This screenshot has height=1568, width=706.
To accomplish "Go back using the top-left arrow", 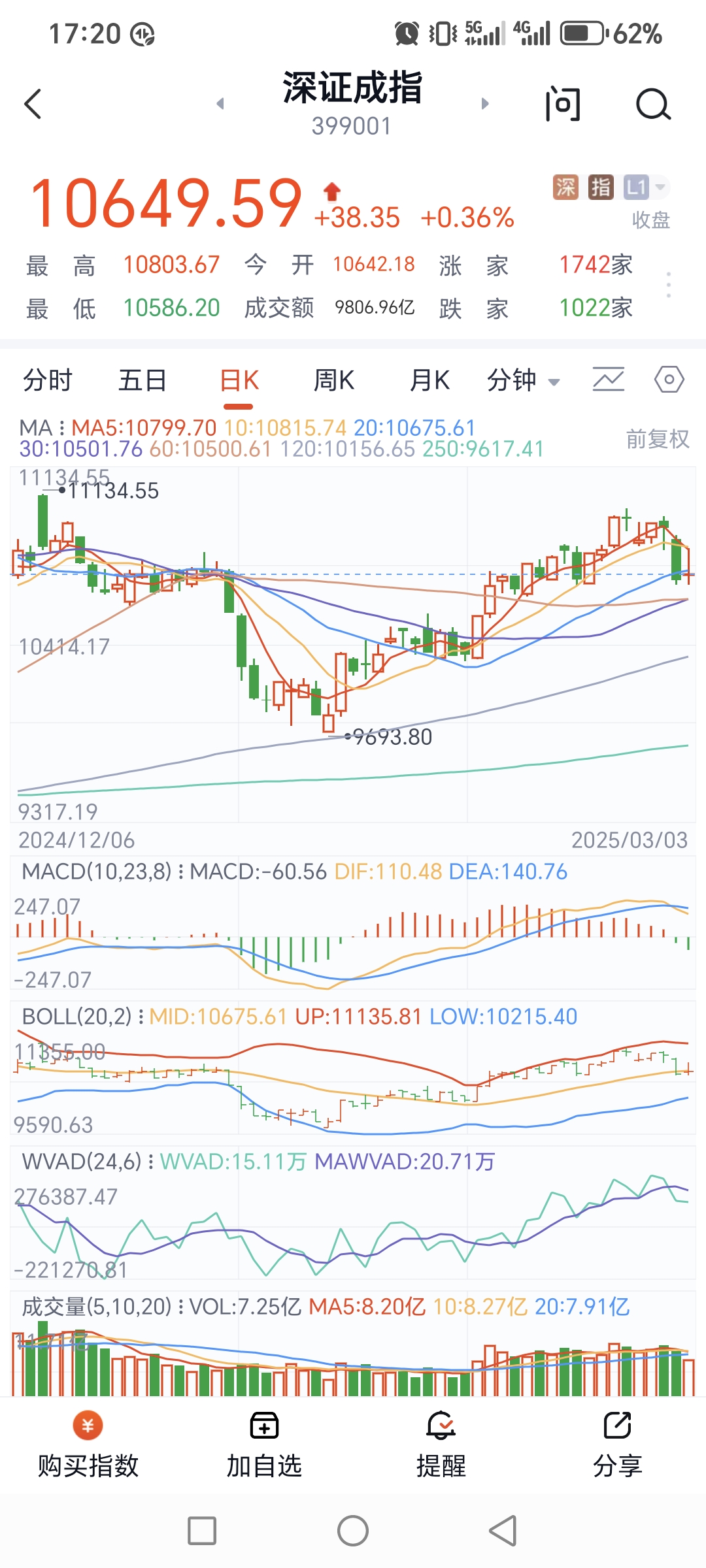I will coord(33,104).
